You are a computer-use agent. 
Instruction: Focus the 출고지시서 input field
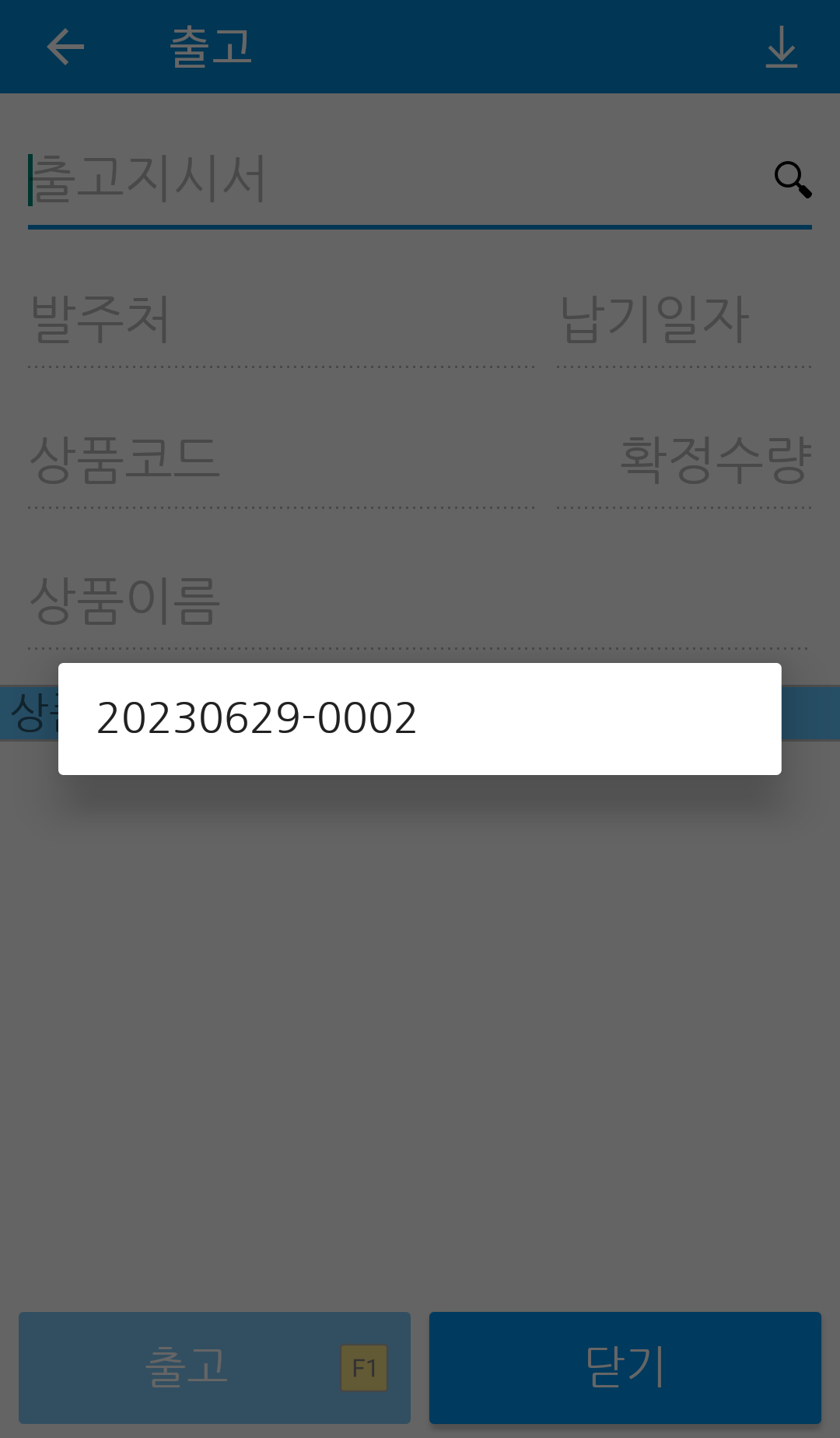tap(397, 180)
